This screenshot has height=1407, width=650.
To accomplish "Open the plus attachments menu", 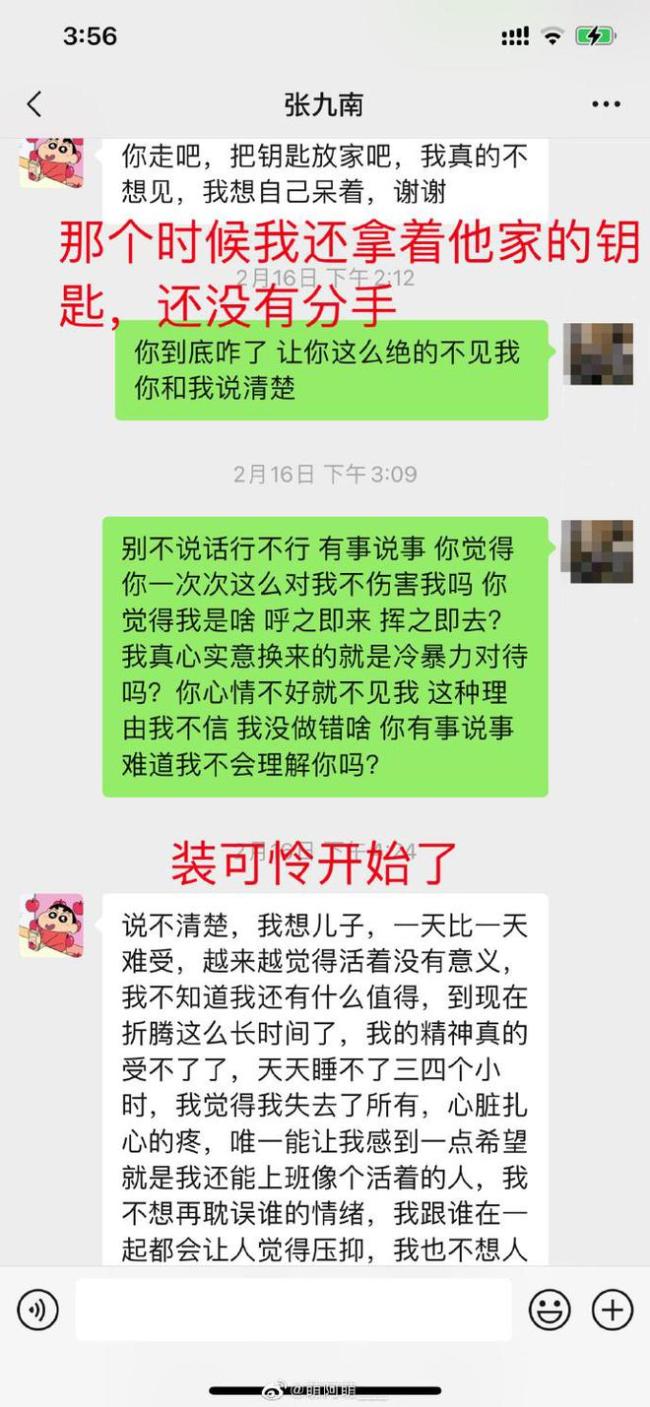I will click(612, 1309).
